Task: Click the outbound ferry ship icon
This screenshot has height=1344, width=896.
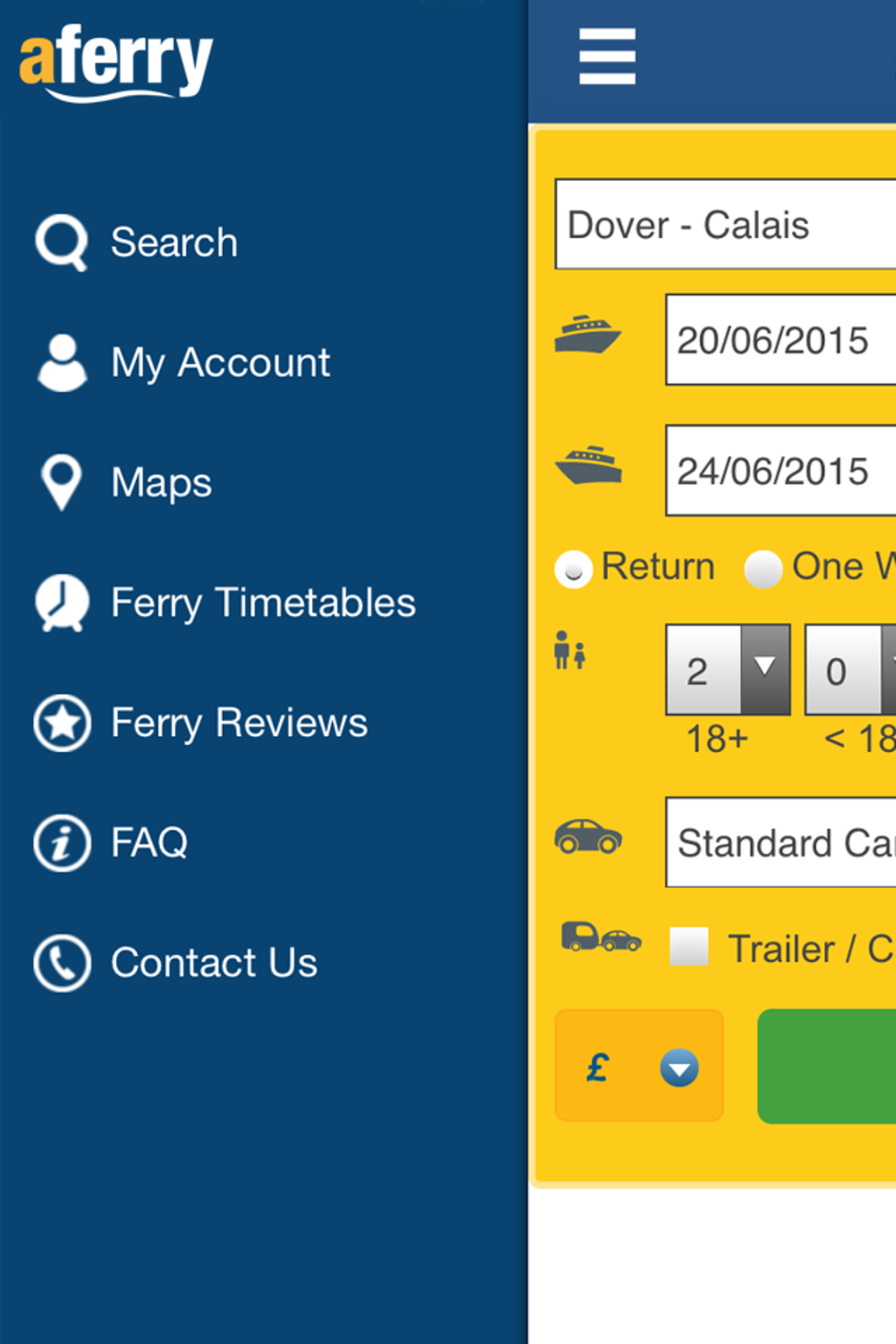Action: (x=589, y=335)
